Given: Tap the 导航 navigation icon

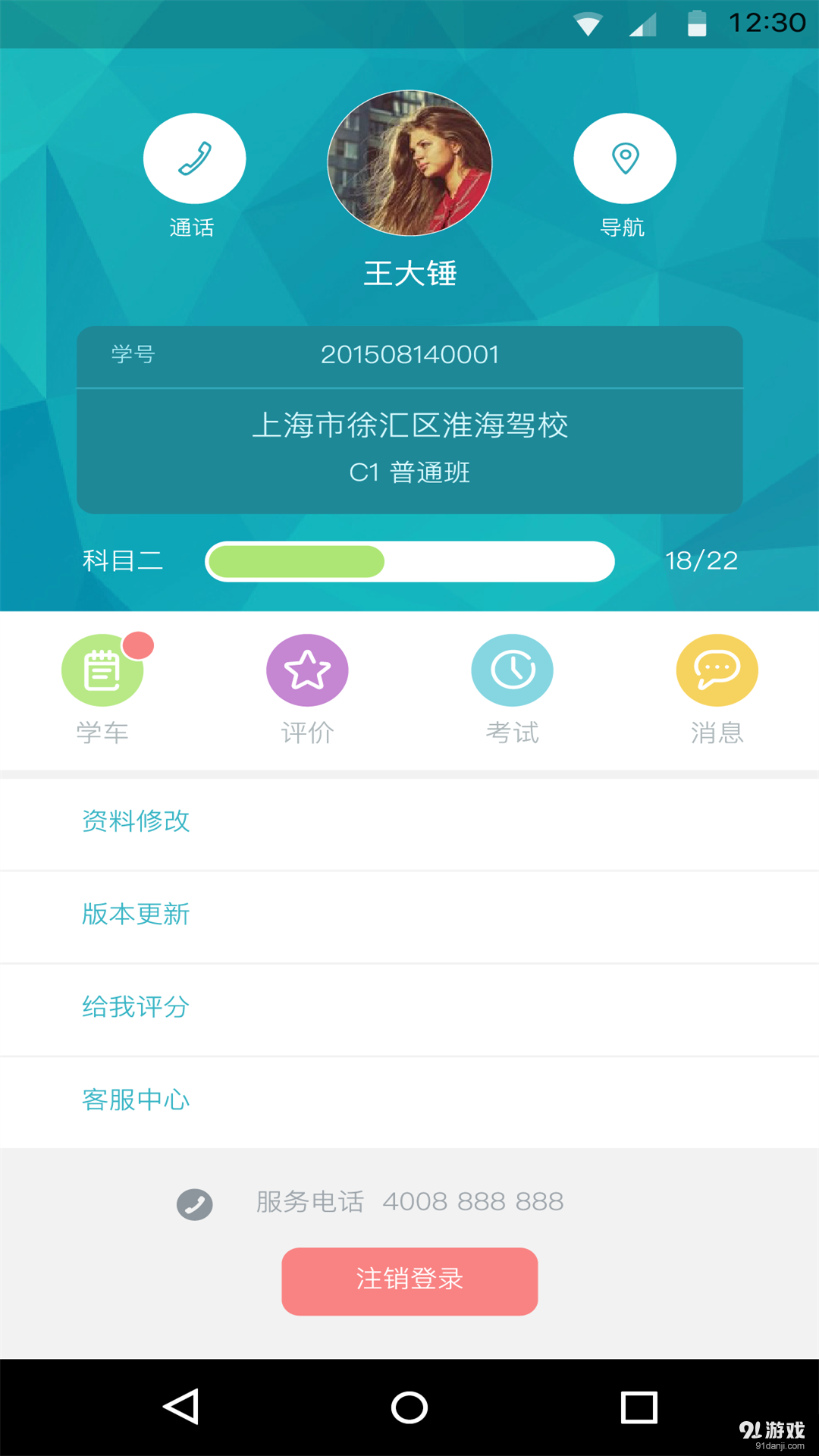Looking at the screenshot, I should click(x=625, y=158).
